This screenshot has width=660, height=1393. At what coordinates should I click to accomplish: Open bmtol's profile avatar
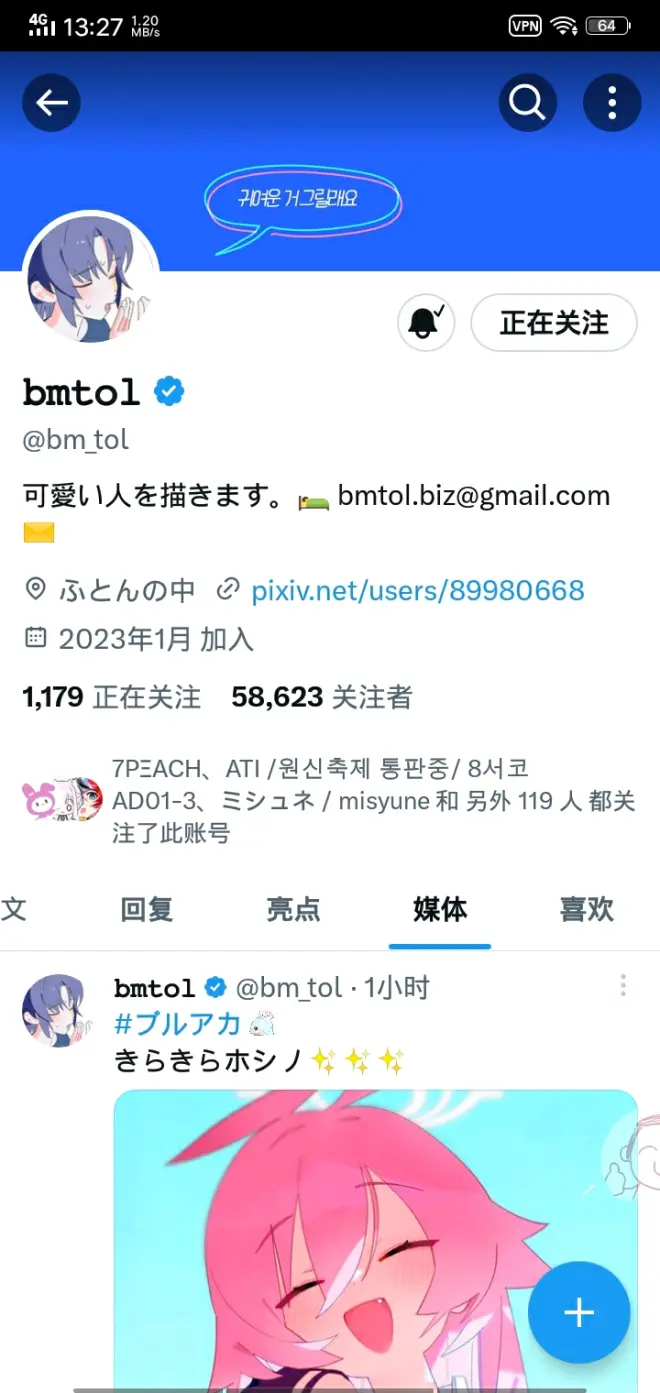(x=91, y=280)
